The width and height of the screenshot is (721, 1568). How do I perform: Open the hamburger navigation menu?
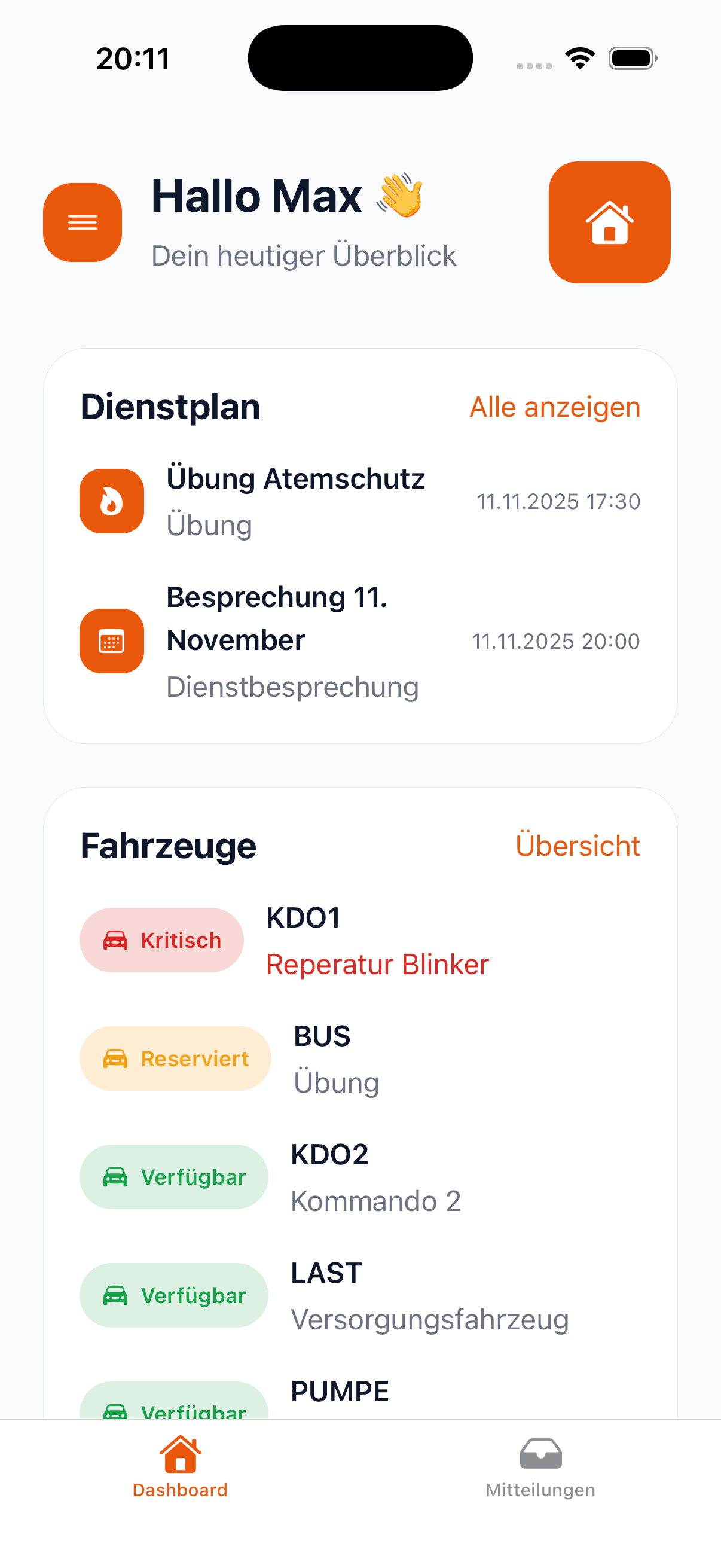82,222
